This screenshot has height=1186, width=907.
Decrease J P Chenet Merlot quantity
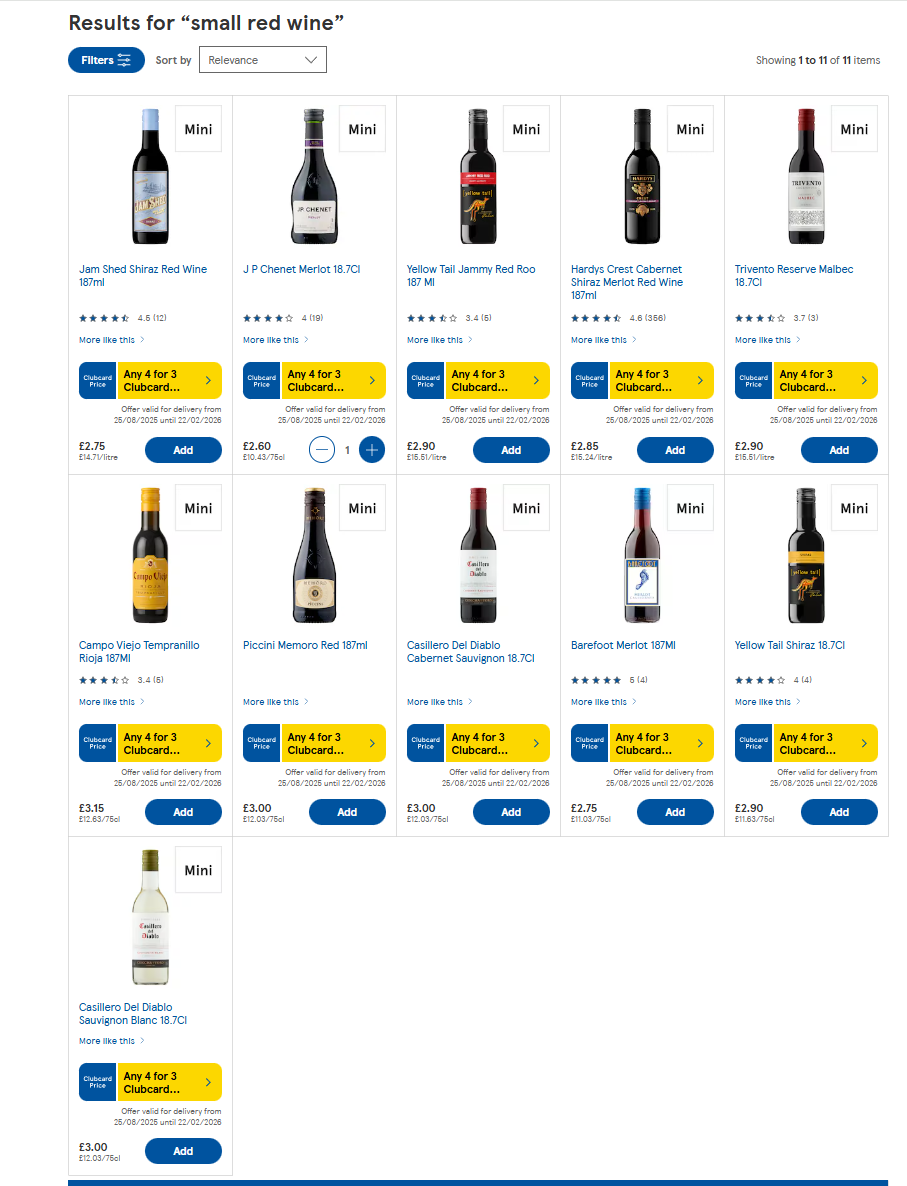(322, 450)
